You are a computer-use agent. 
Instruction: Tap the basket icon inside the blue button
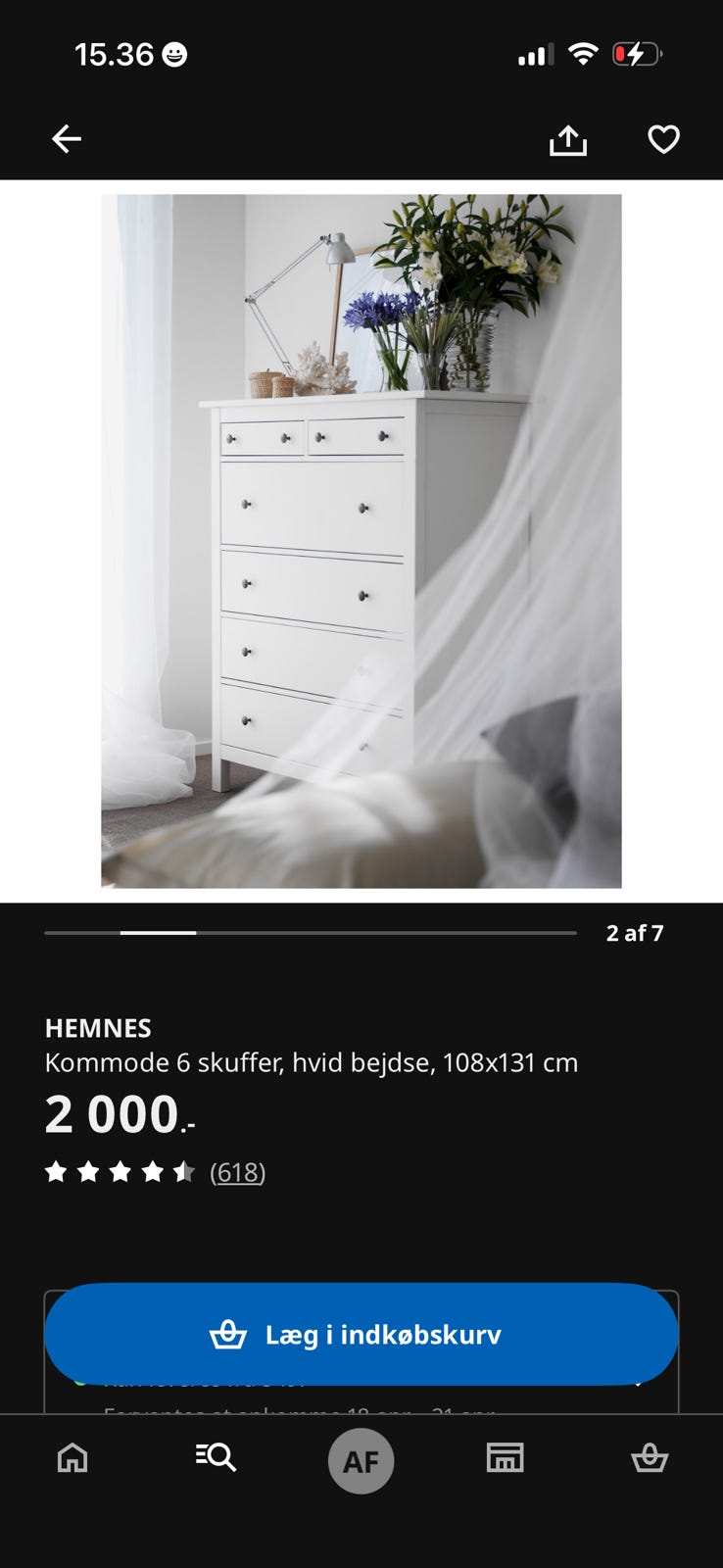pyautogui.click(x=229, y=1334)
